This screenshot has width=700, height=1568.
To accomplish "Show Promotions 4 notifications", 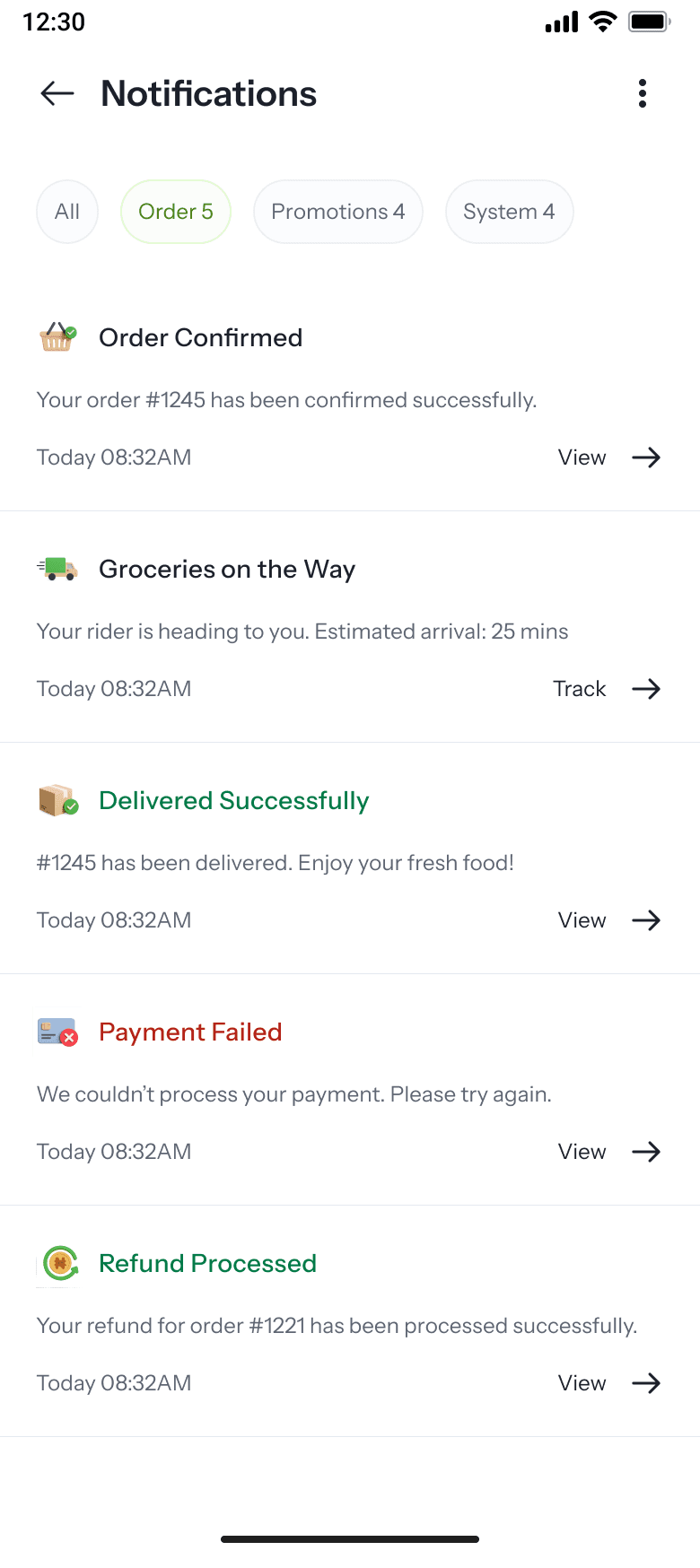I will click(338, 212).
